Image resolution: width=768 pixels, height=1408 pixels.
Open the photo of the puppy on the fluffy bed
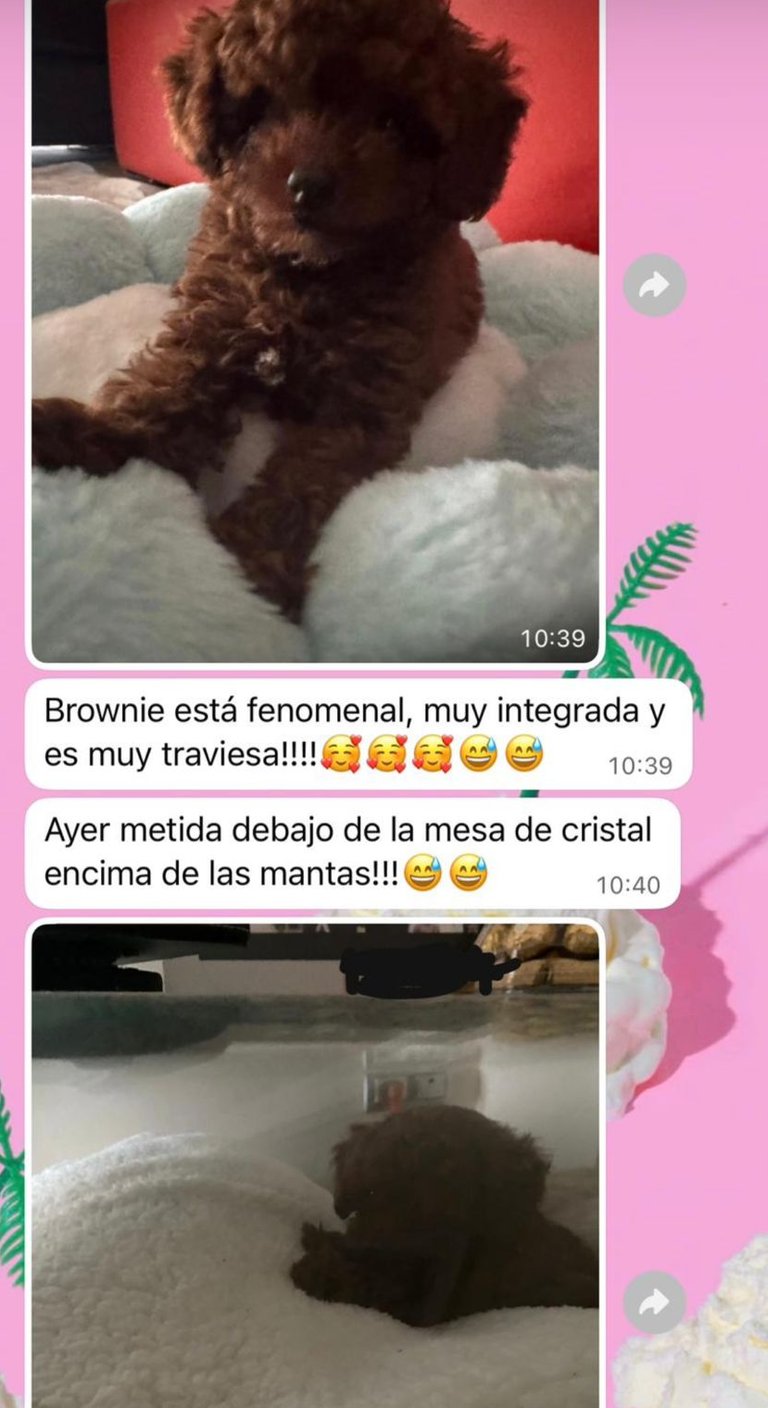[315, 330]
